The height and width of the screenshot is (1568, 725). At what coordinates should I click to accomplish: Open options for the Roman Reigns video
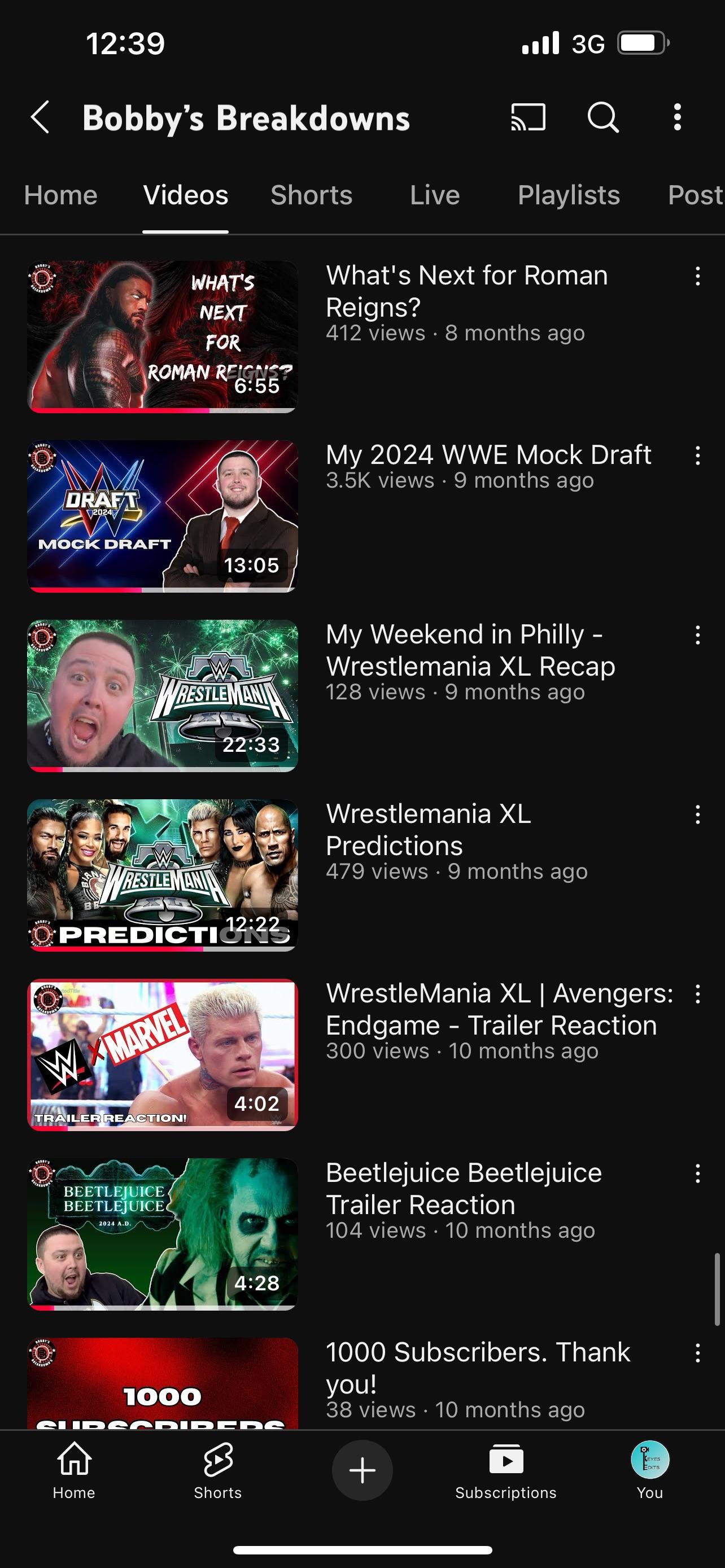[697, 278]
